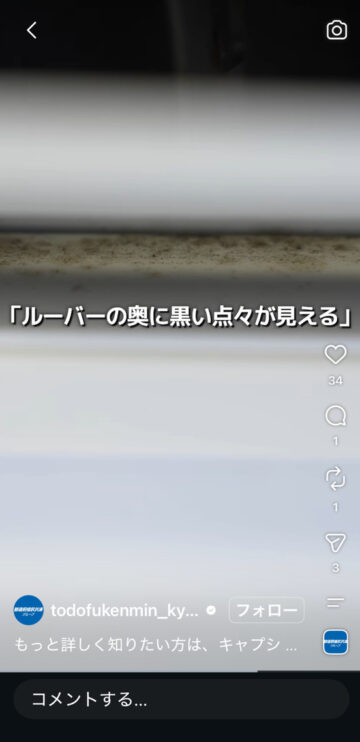Repost this reel with the arrows icon
The image size is (360, 742).
pos(335,479)
